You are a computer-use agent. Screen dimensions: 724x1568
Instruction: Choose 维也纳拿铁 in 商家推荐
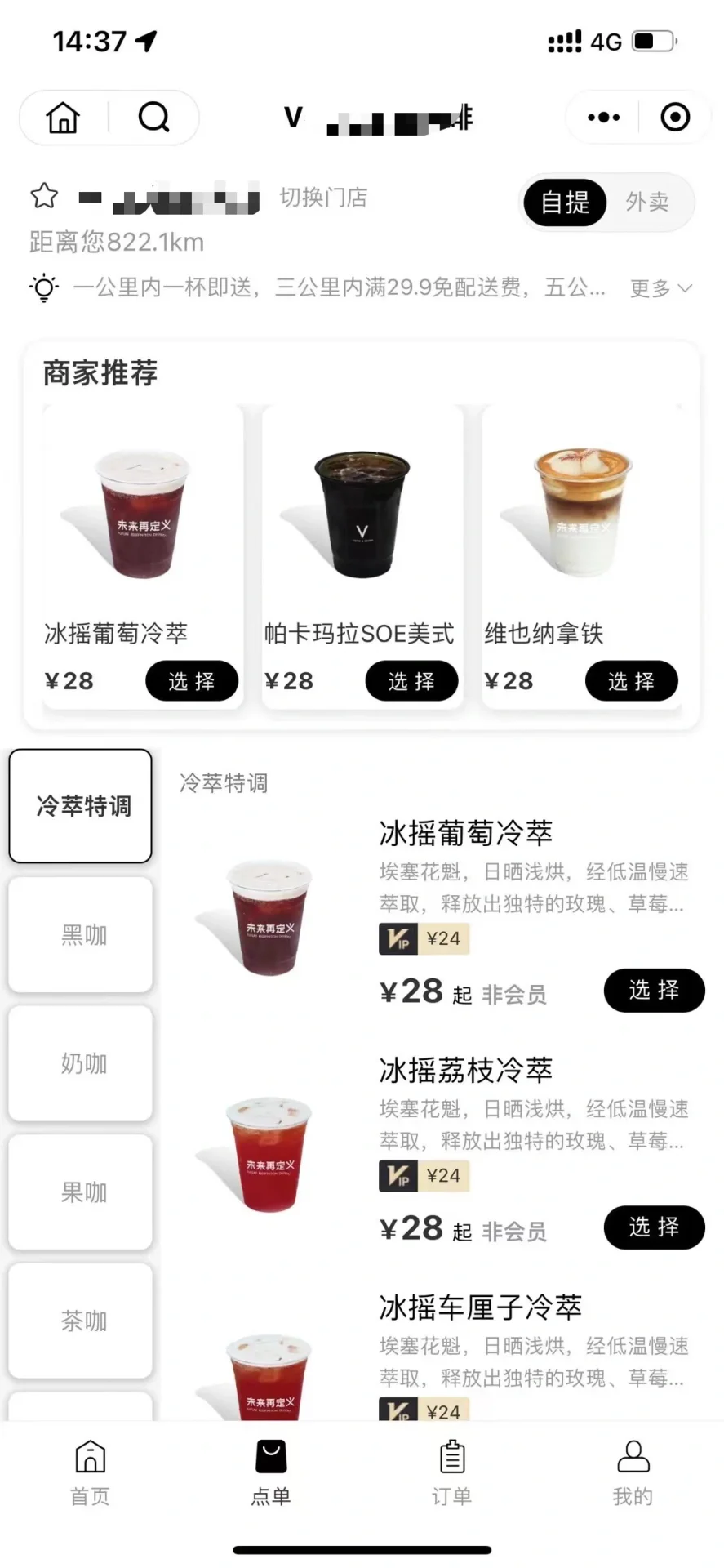631,681
